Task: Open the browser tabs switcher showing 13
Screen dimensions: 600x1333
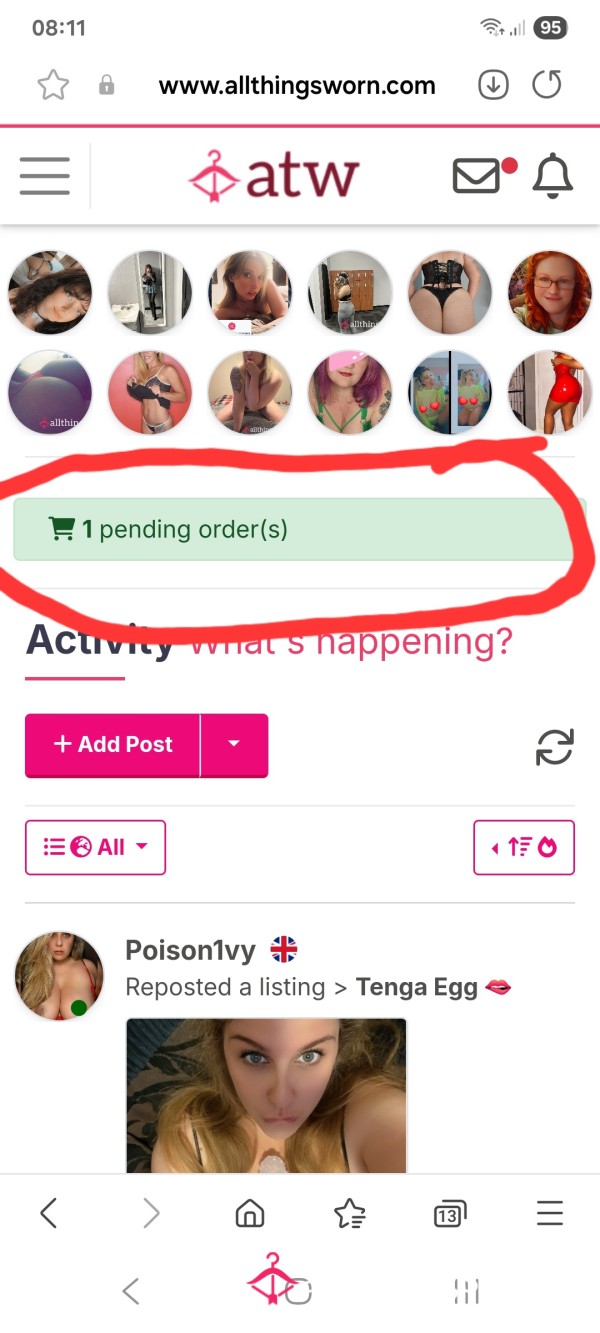Action: tap(450, 1214)
